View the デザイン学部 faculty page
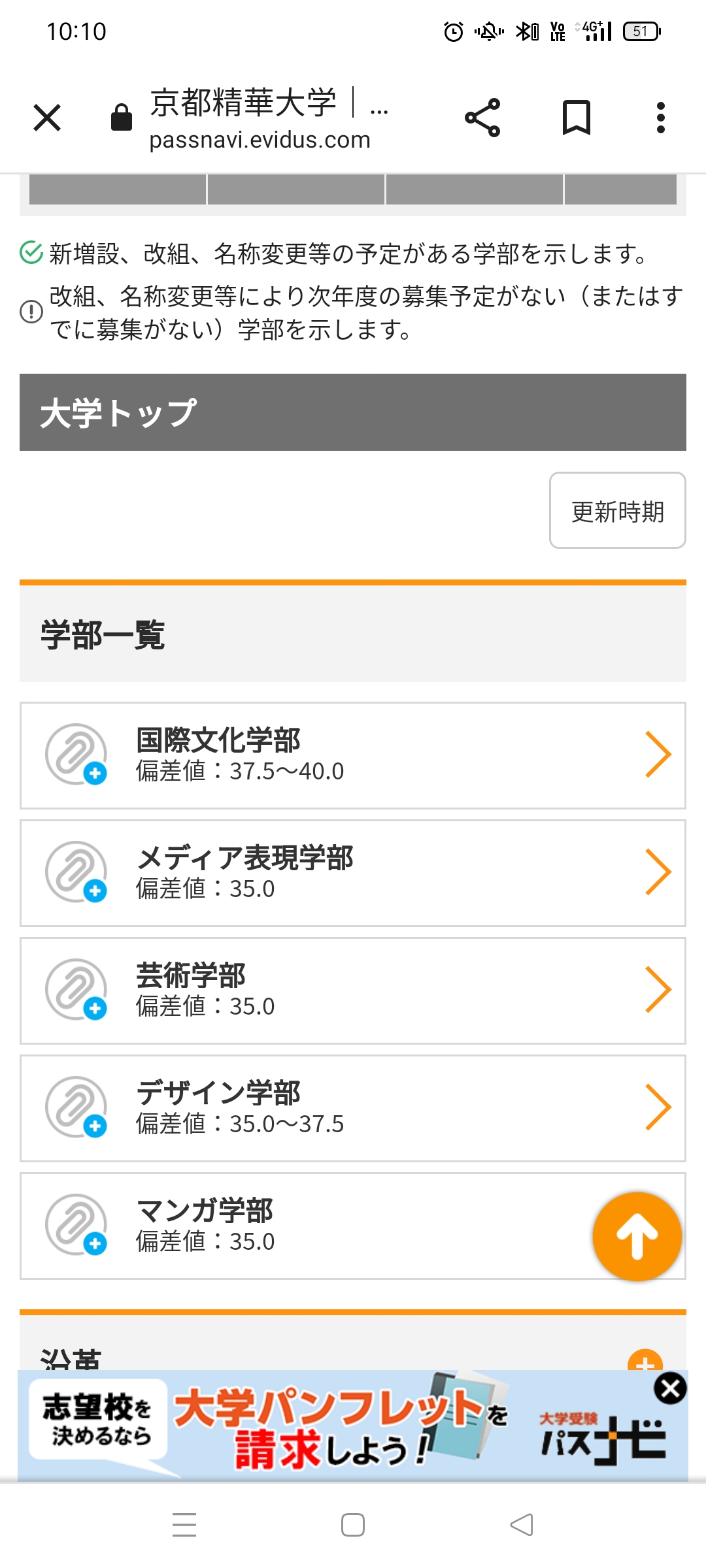The height and width of the screenshot is (1568, 706). [392, 1108]
